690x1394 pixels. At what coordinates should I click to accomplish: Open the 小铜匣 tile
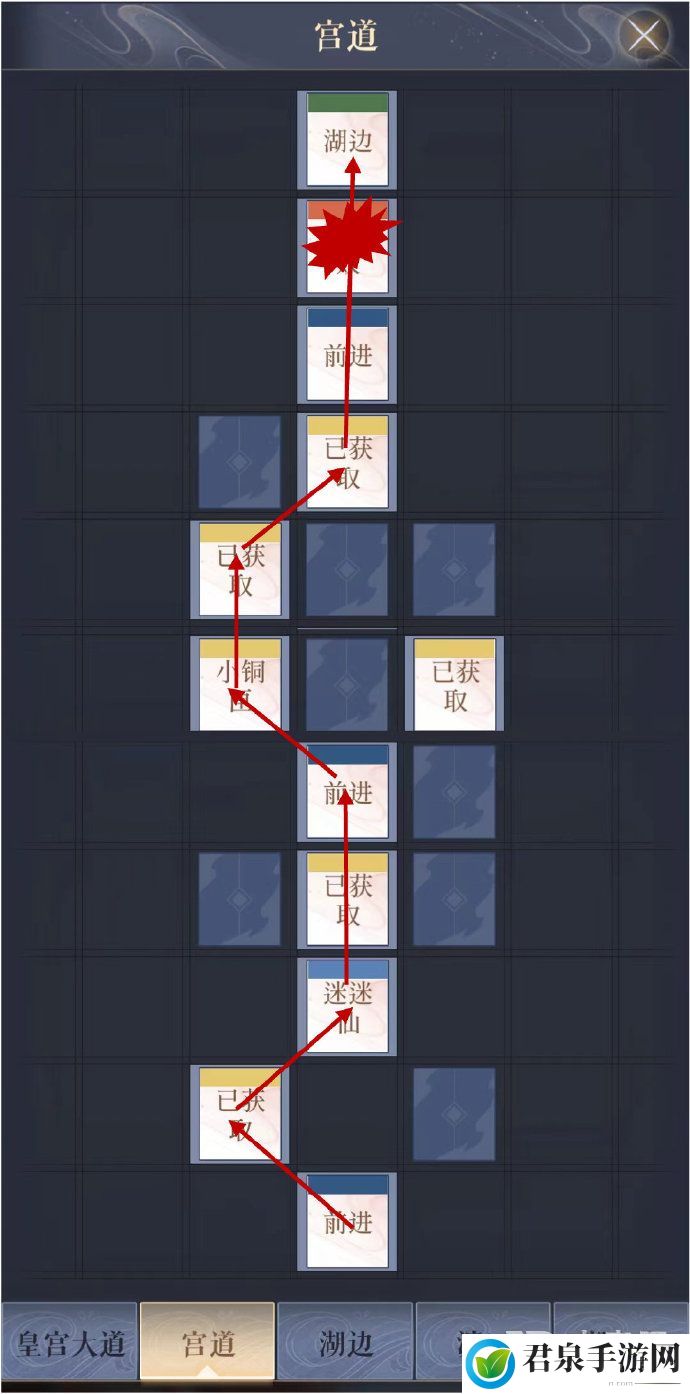pos(240,684)
